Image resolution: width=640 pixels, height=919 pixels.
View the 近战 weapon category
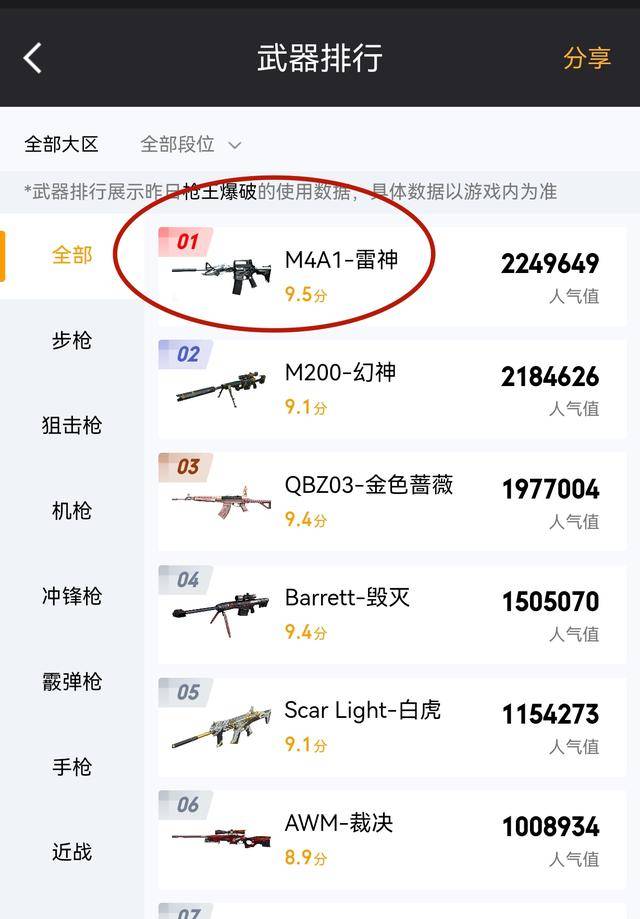click(x=72, y=852)
